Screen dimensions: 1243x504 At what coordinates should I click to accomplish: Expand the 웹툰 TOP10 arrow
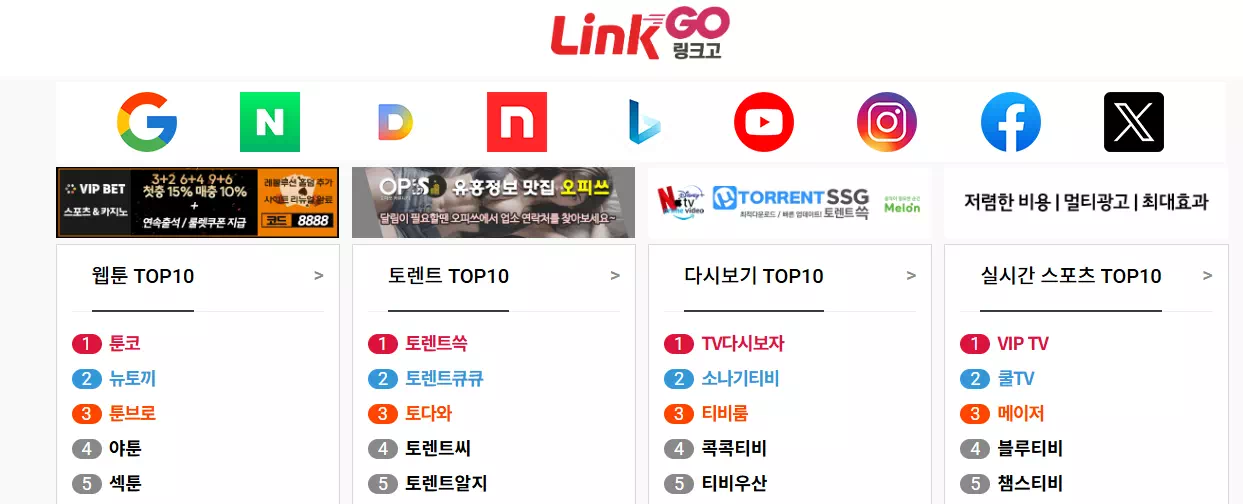pyautogui.click(x=319, y=276)
